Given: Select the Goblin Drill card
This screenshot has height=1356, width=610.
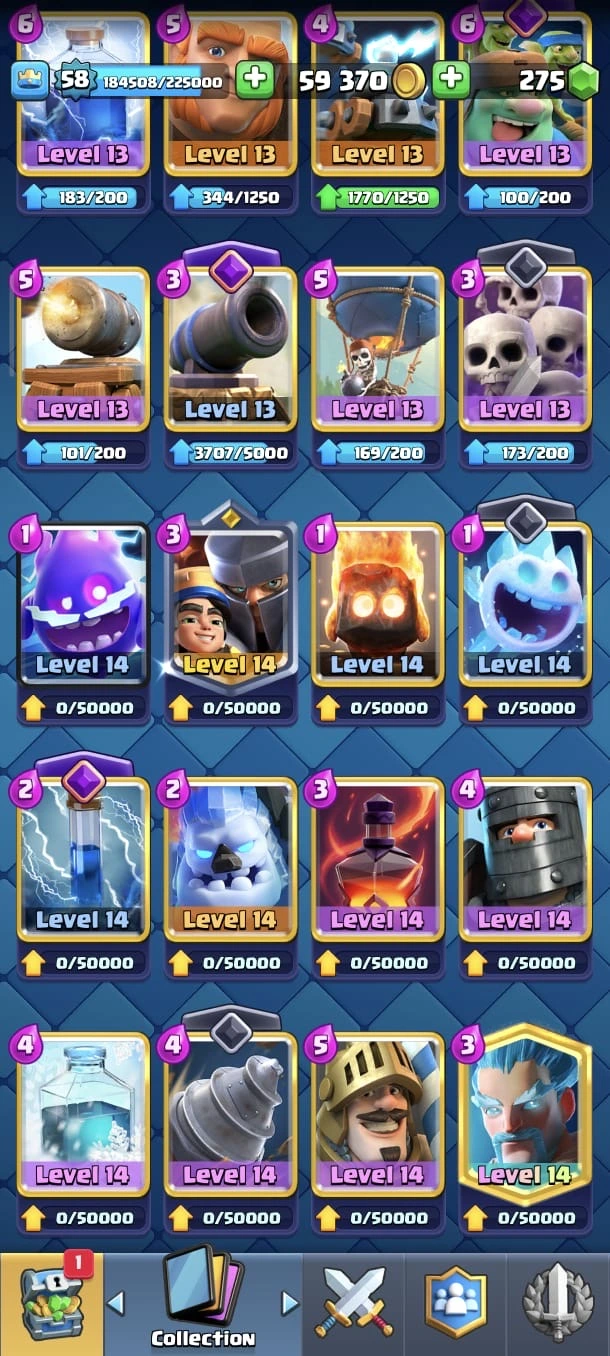Looking at the screenshot, I should 230,1116.
